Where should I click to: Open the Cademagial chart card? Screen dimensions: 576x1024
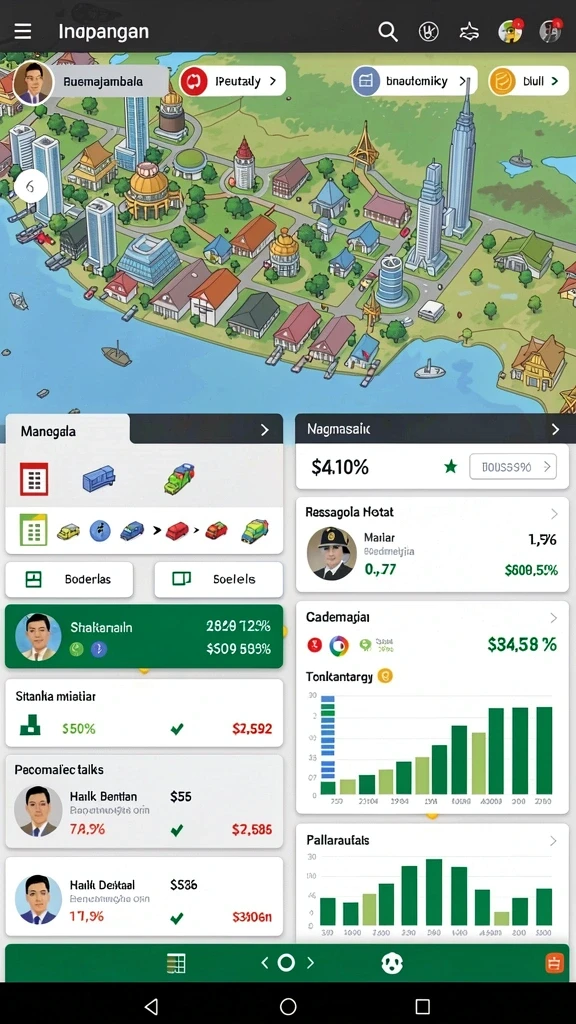tap(432, 707)
